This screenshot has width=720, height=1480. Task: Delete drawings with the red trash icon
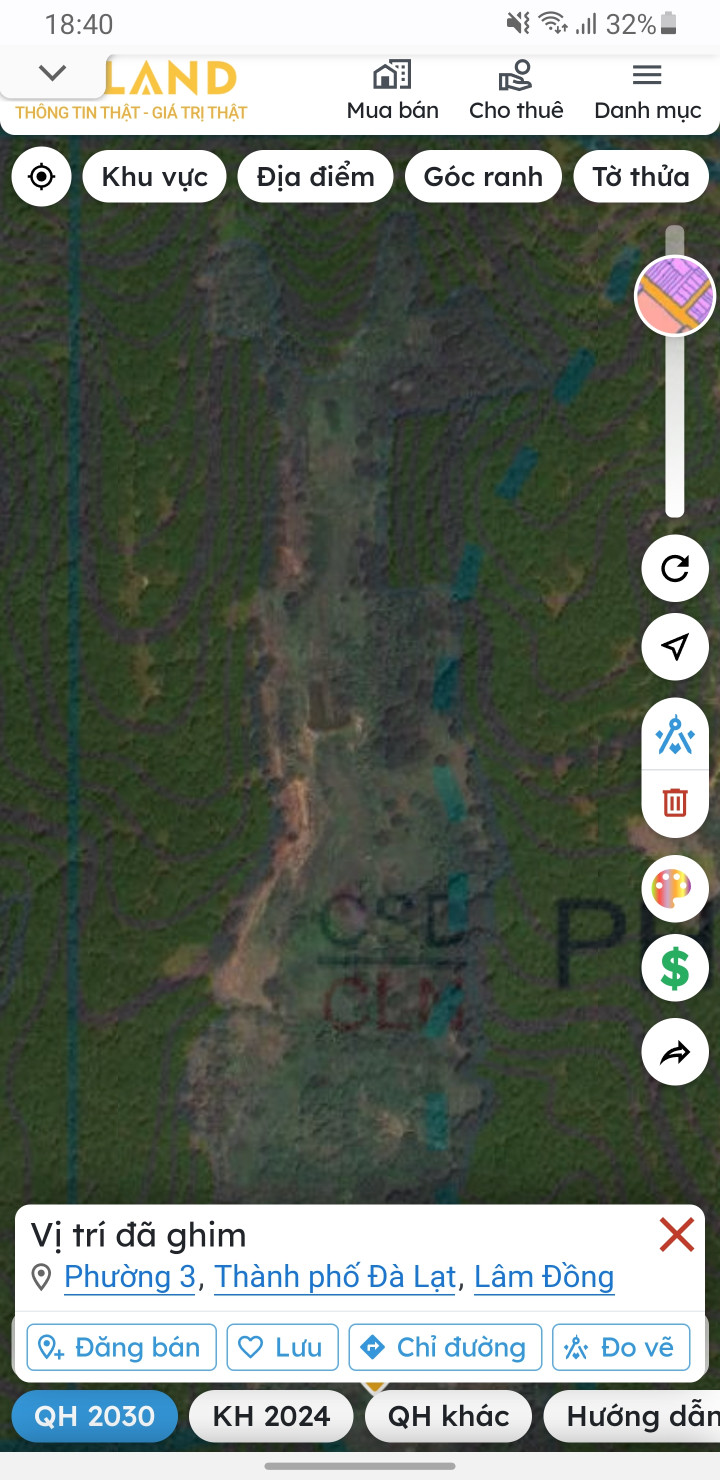[675, 802]
